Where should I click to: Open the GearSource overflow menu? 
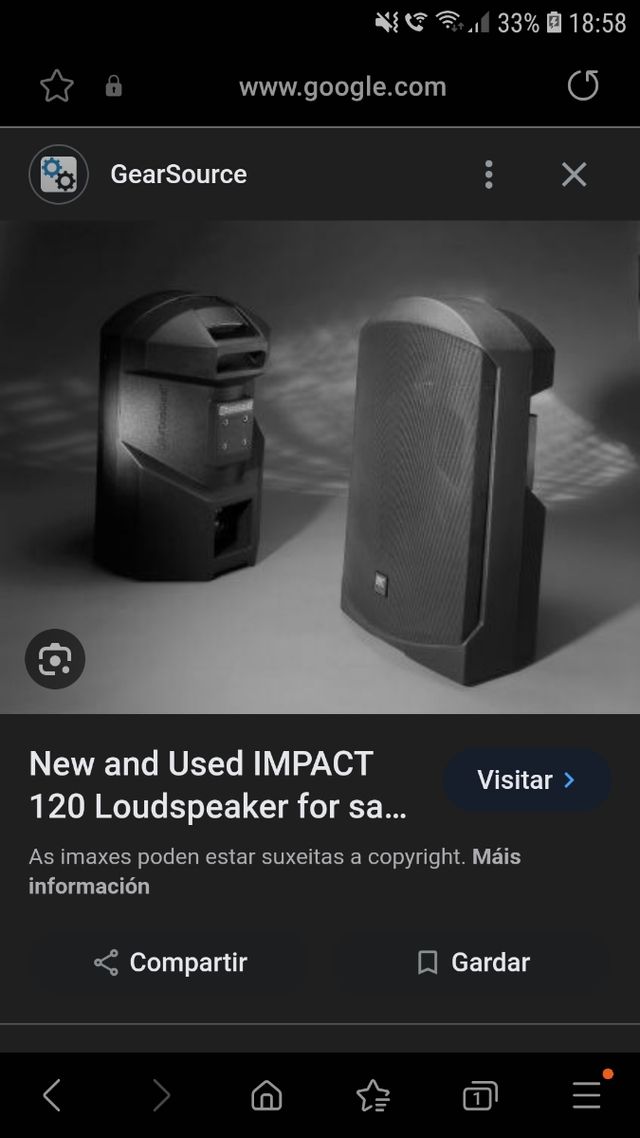coord(488,175)
